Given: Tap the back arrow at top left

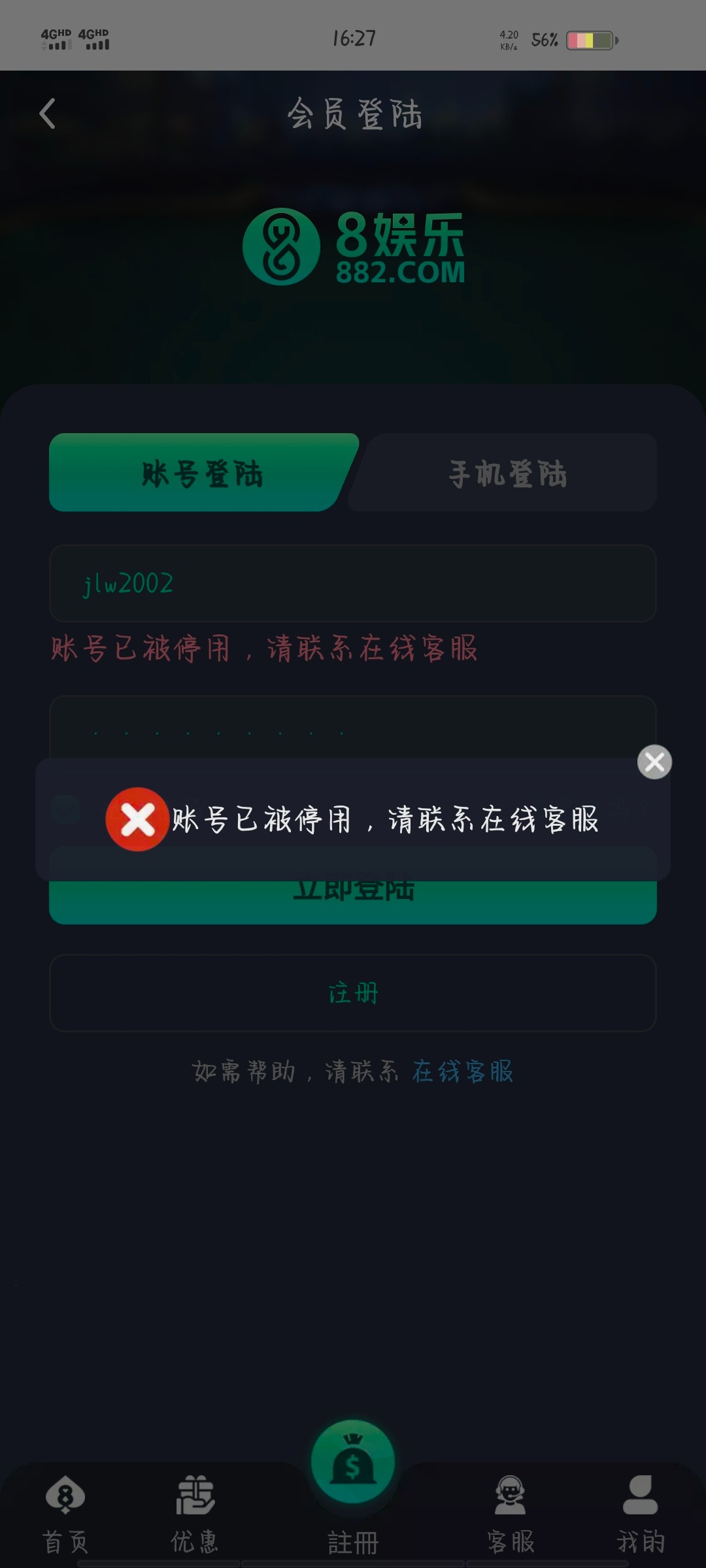Looking at the screenshot, I should pyautogui.click(x=47, y=113).
